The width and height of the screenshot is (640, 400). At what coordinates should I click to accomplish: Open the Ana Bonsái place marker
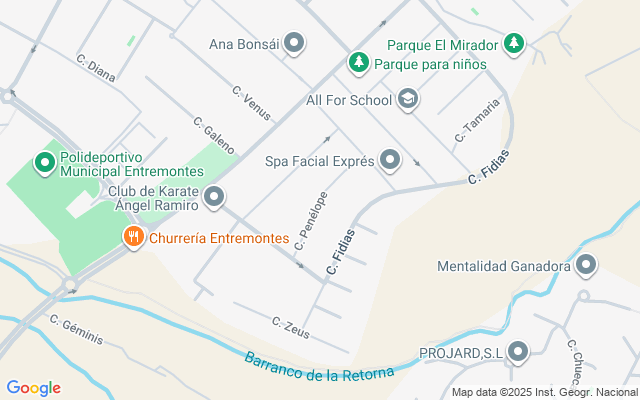(x=294, y=43)
